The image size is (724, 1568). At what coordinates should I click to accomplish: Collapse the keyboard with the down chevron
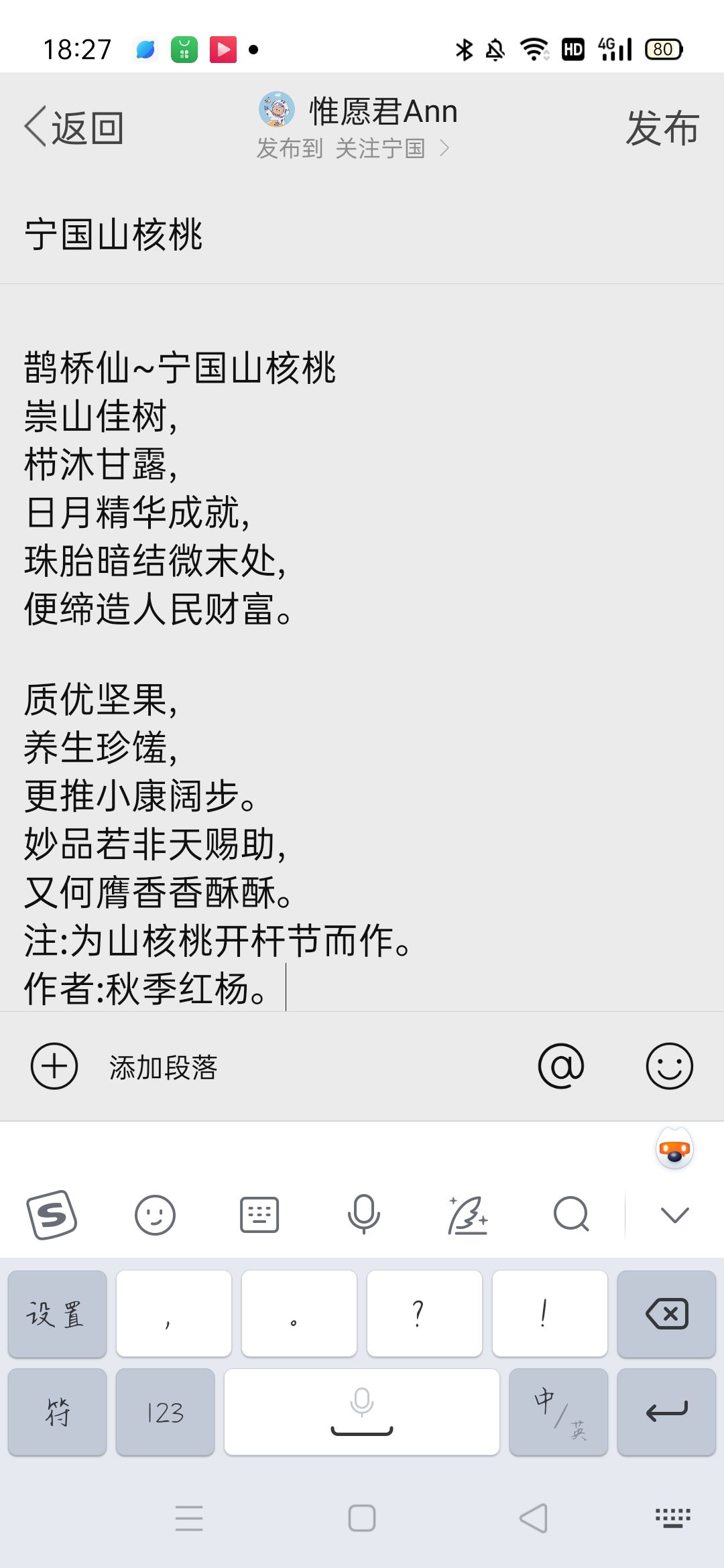[x=674, y=1214]
